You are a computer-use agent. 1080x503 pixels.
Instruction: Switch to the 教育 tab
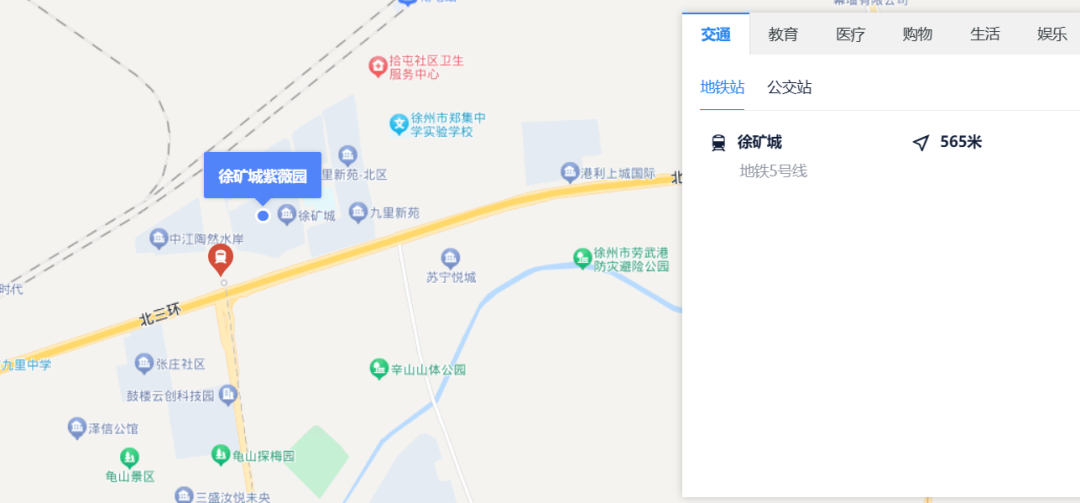(x=783, y=34)
